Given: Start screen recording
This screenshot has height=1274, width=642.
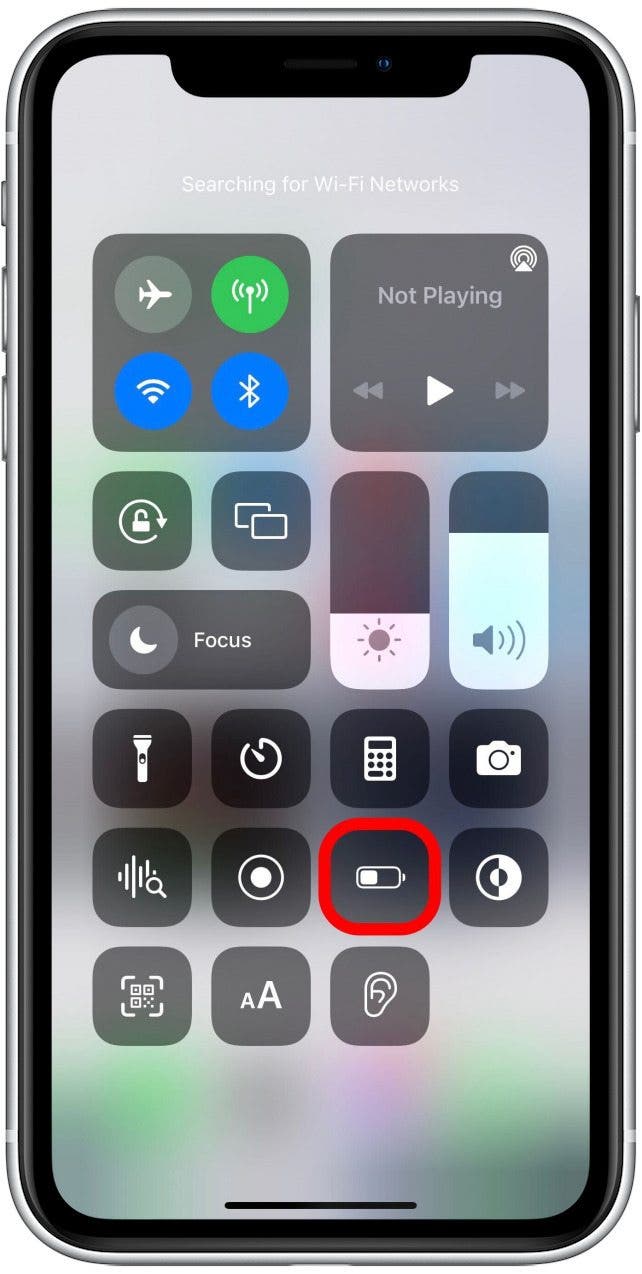Looking at the screenshot, I should click(x=261, y=877).
